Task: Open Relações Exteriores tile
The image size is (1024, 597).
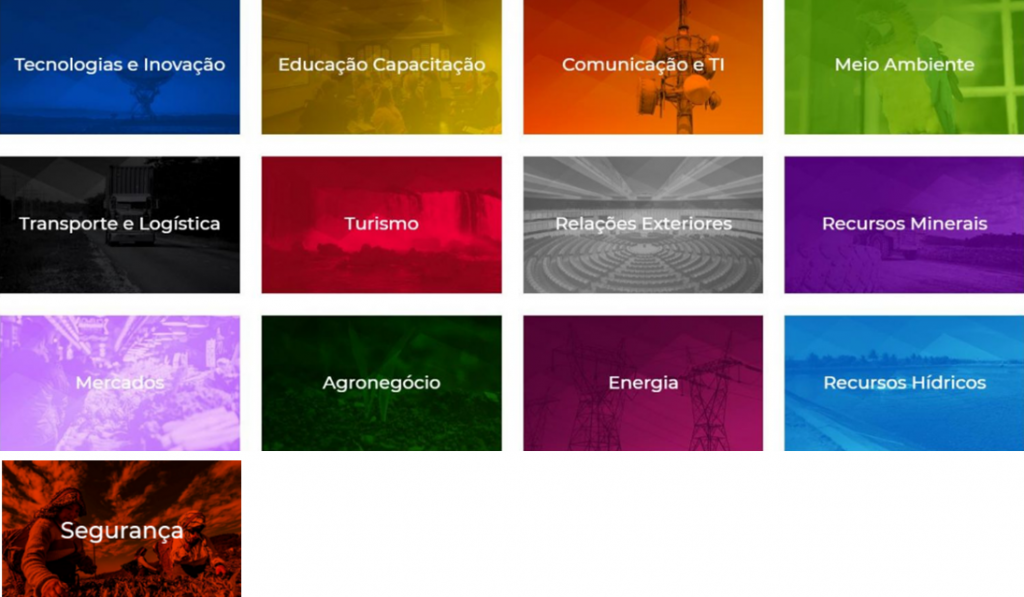Action: [643, 224]
